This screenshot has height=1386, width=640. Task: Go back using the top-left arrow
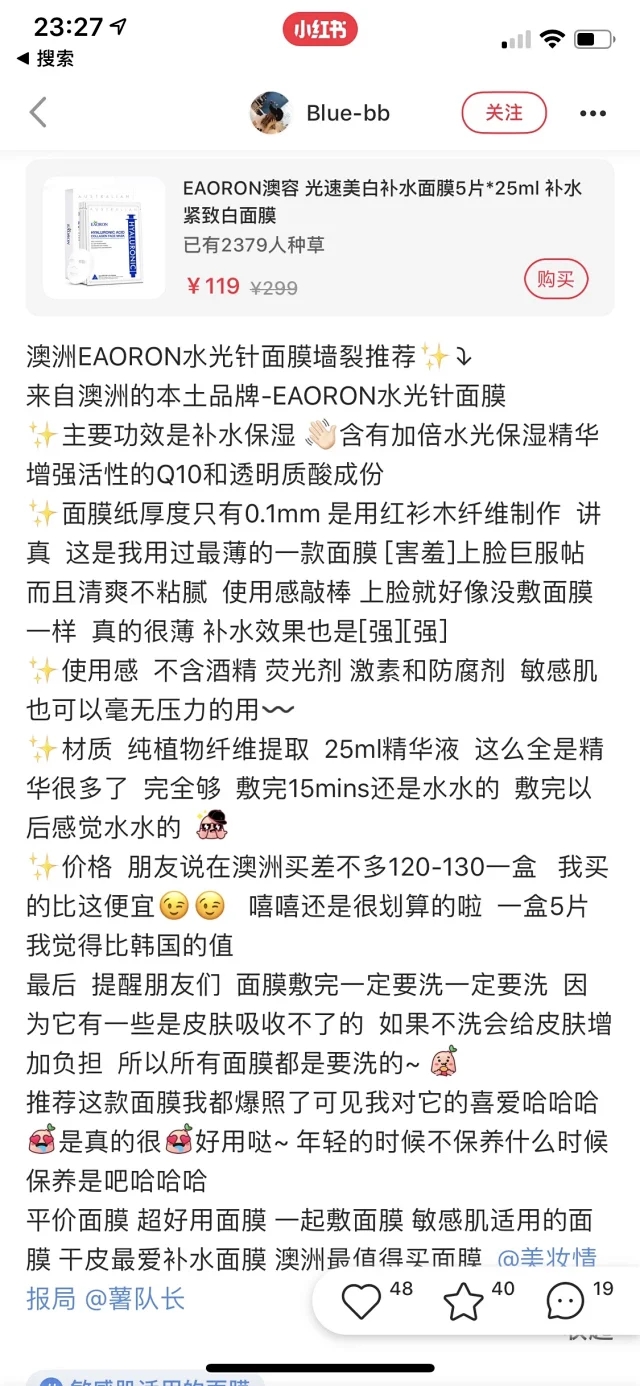click(38, 113)
